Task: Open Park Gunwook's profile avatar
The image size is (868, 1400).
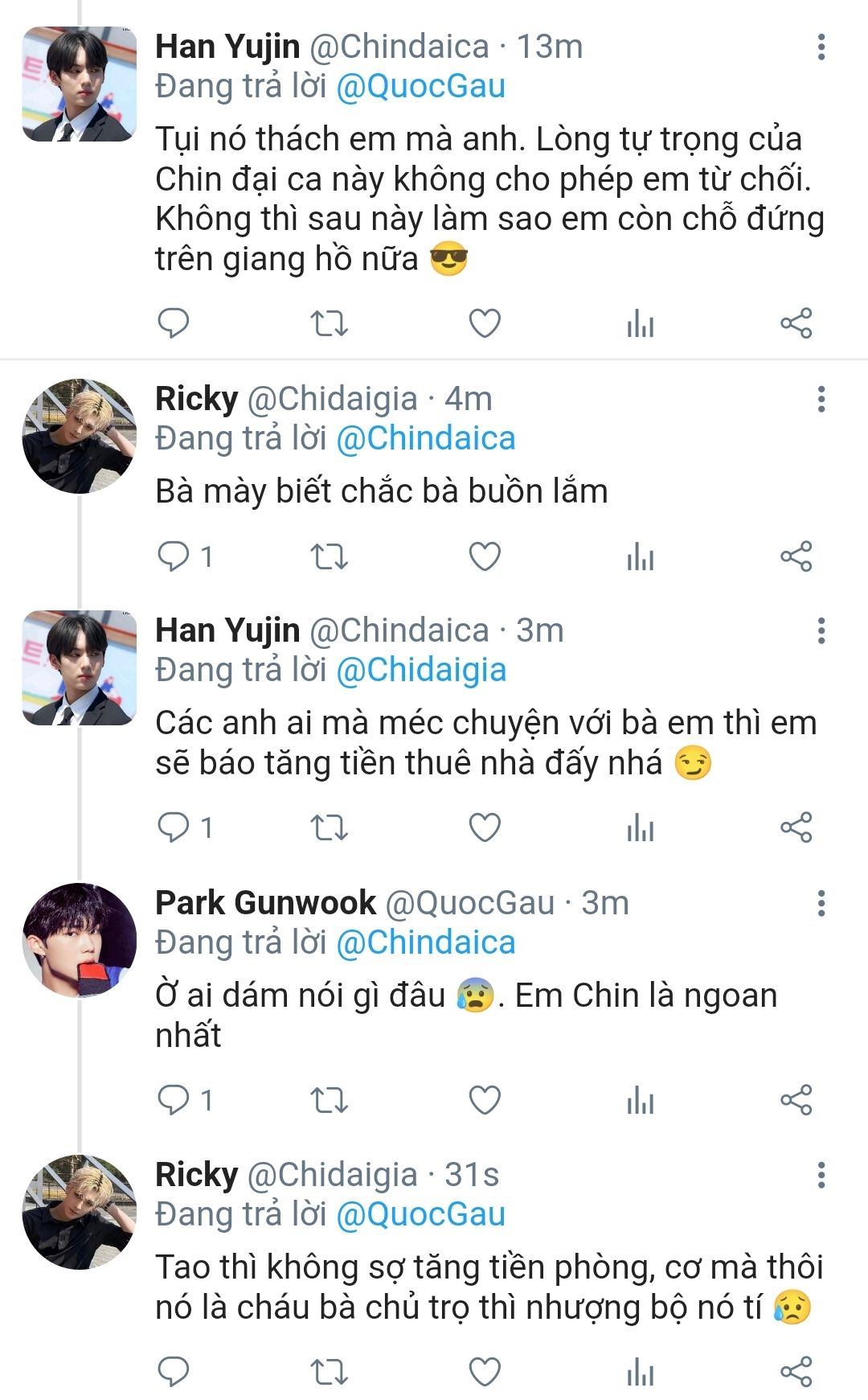Action: coord(79,940)
